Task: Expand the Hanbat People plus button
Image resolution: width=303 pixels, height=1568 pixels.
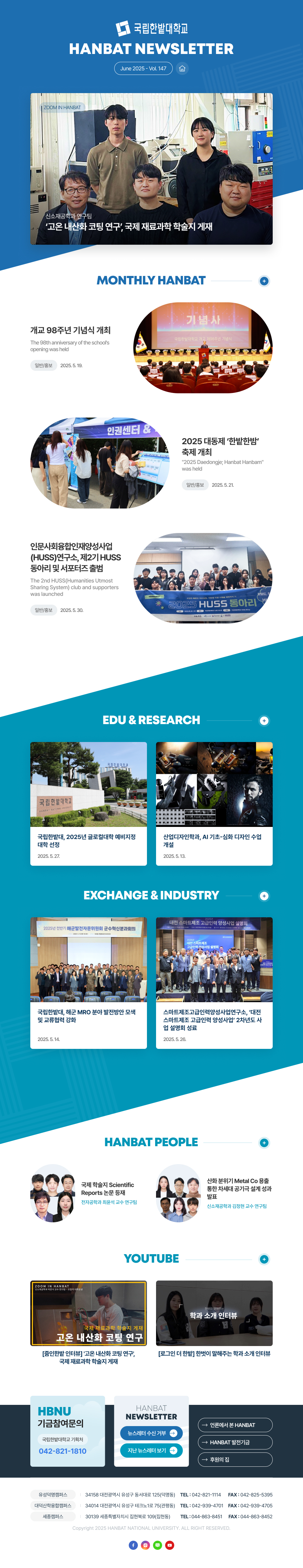Action: (x=263, y=1143)
